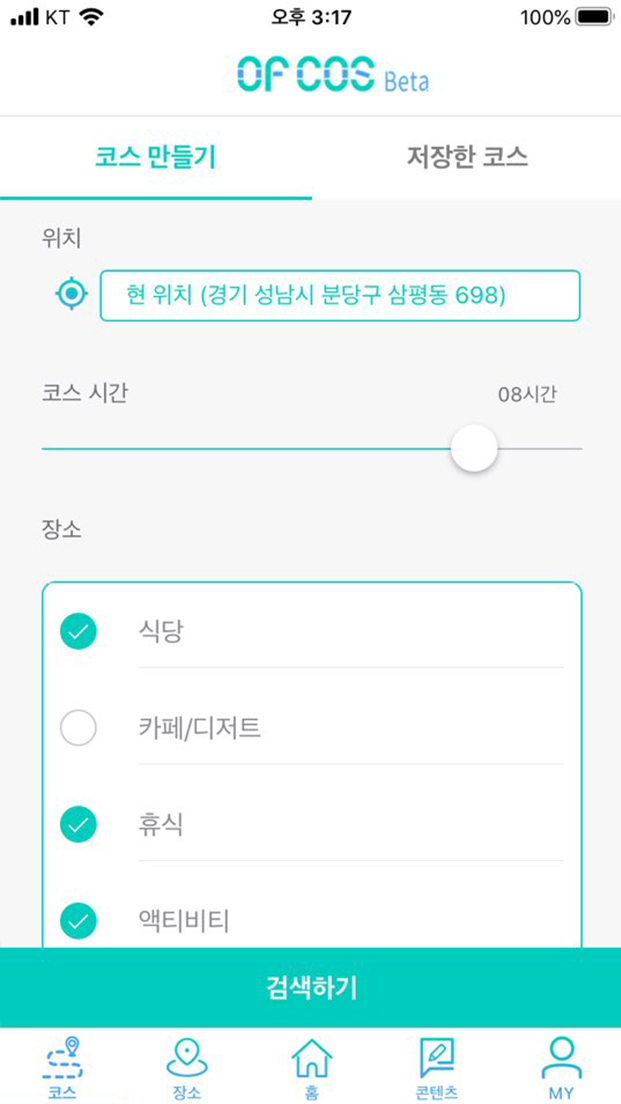Go to the 장소 bottom tab
Viewport: 621px width, 1104px height.
click(187, 1067)
